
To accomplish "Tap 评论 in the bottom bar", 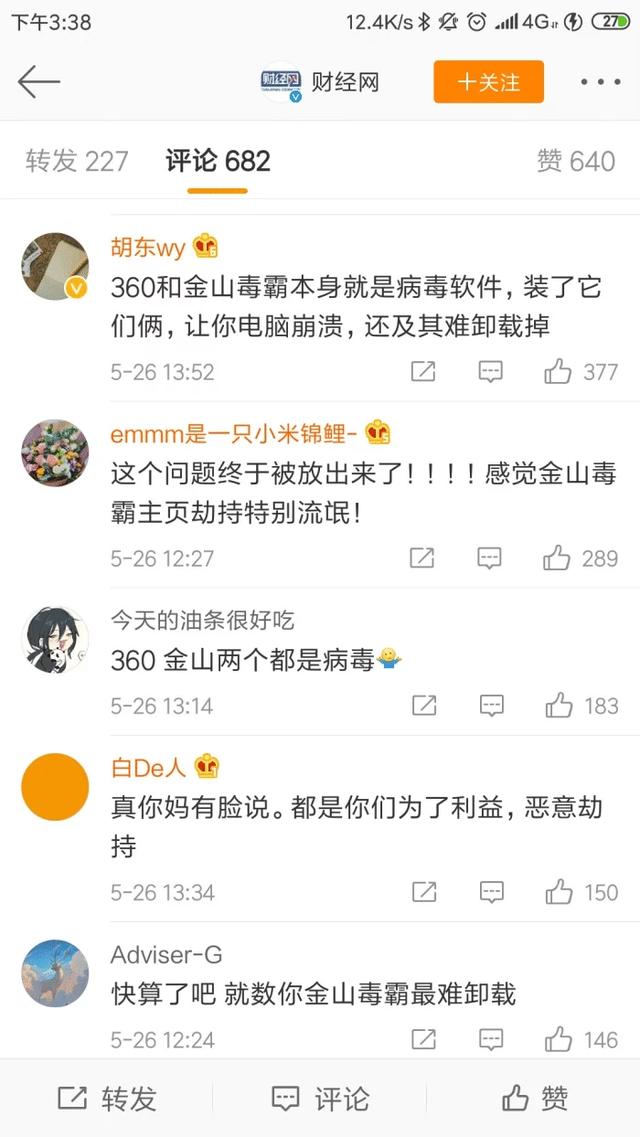I will coord(320,1099).
